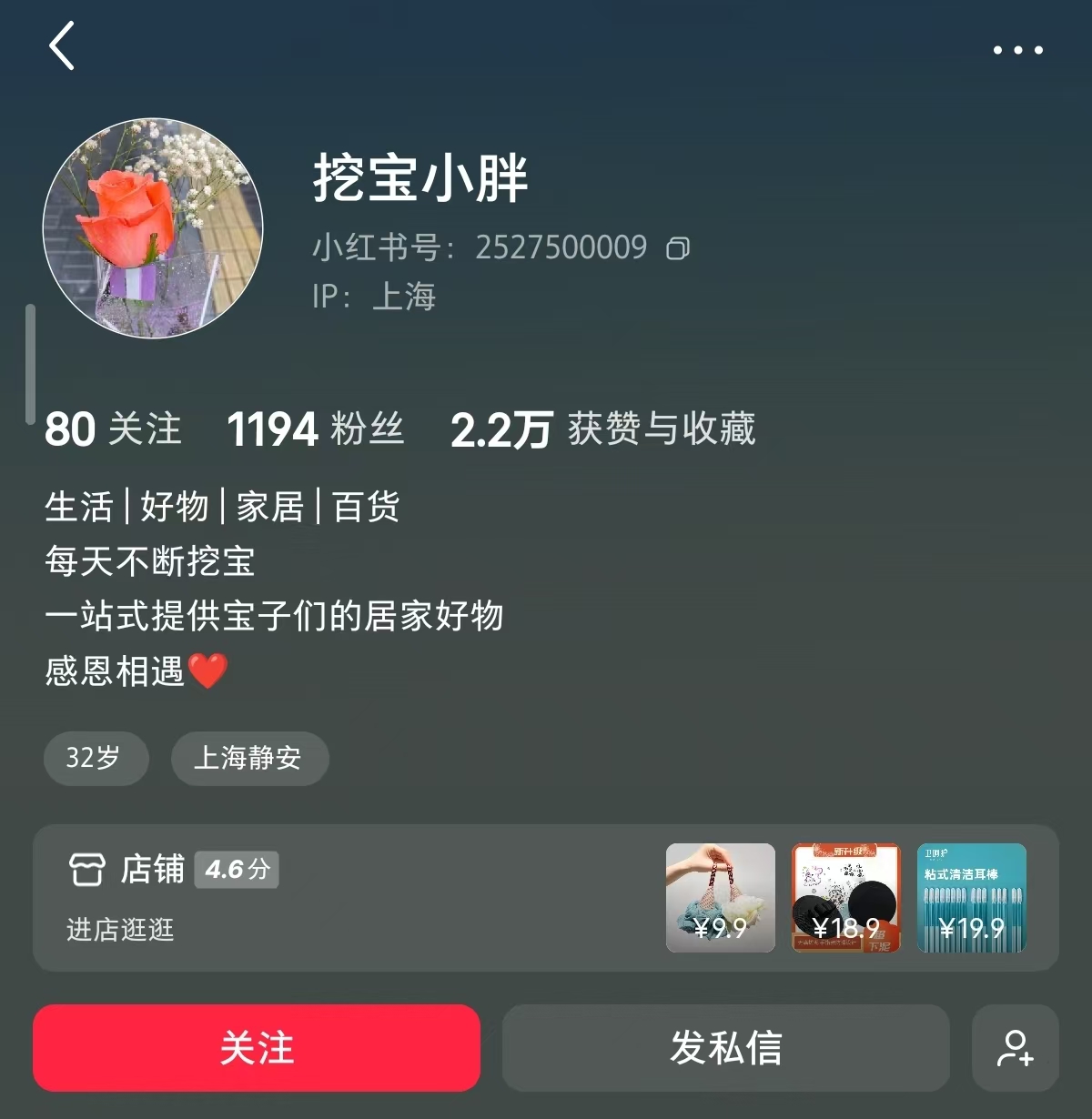The height and width of the screenshot is (1119, 1092).
Task: Click the 关注 follow button
Action: (x=256, y=1049)
